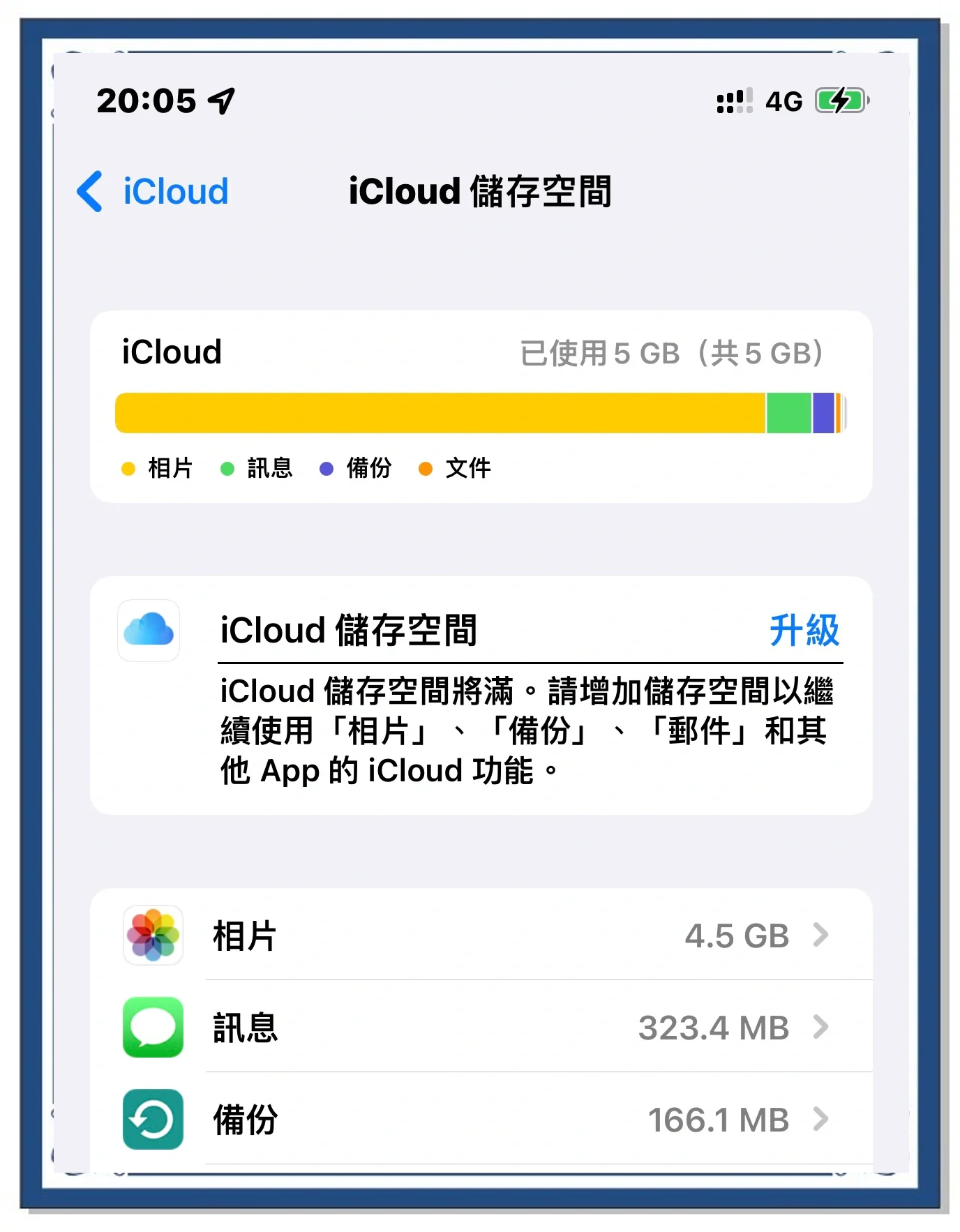Tap the 升級 upgrade link
The width and height of the screenshot is (960, 1232).
click(x=804, y=630)
